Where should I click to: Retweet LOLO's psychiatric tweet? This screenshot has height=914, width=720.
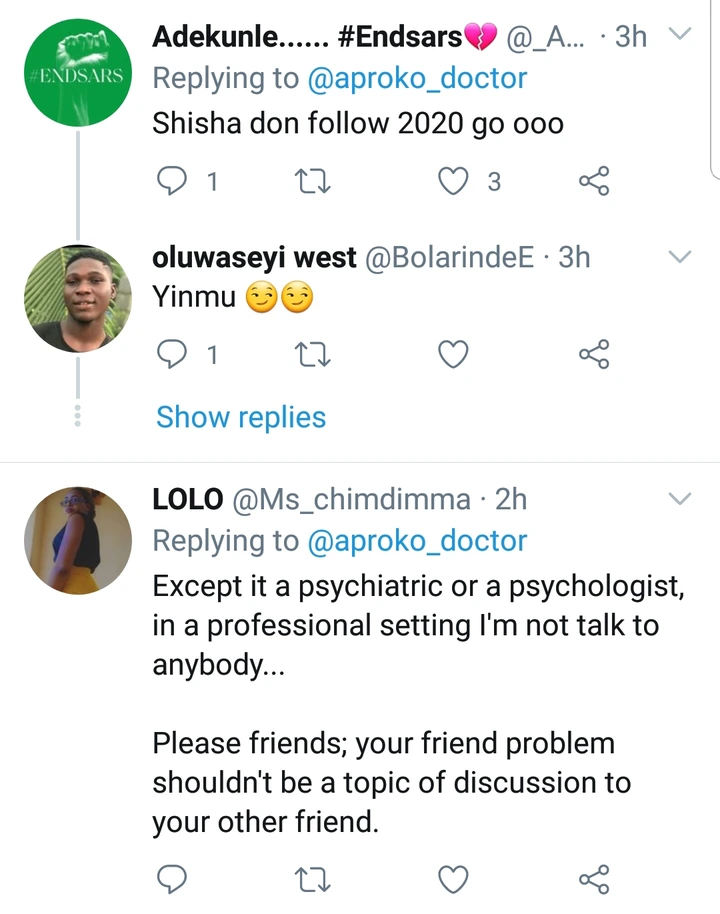pyautogui.click(x=314, y=879)
